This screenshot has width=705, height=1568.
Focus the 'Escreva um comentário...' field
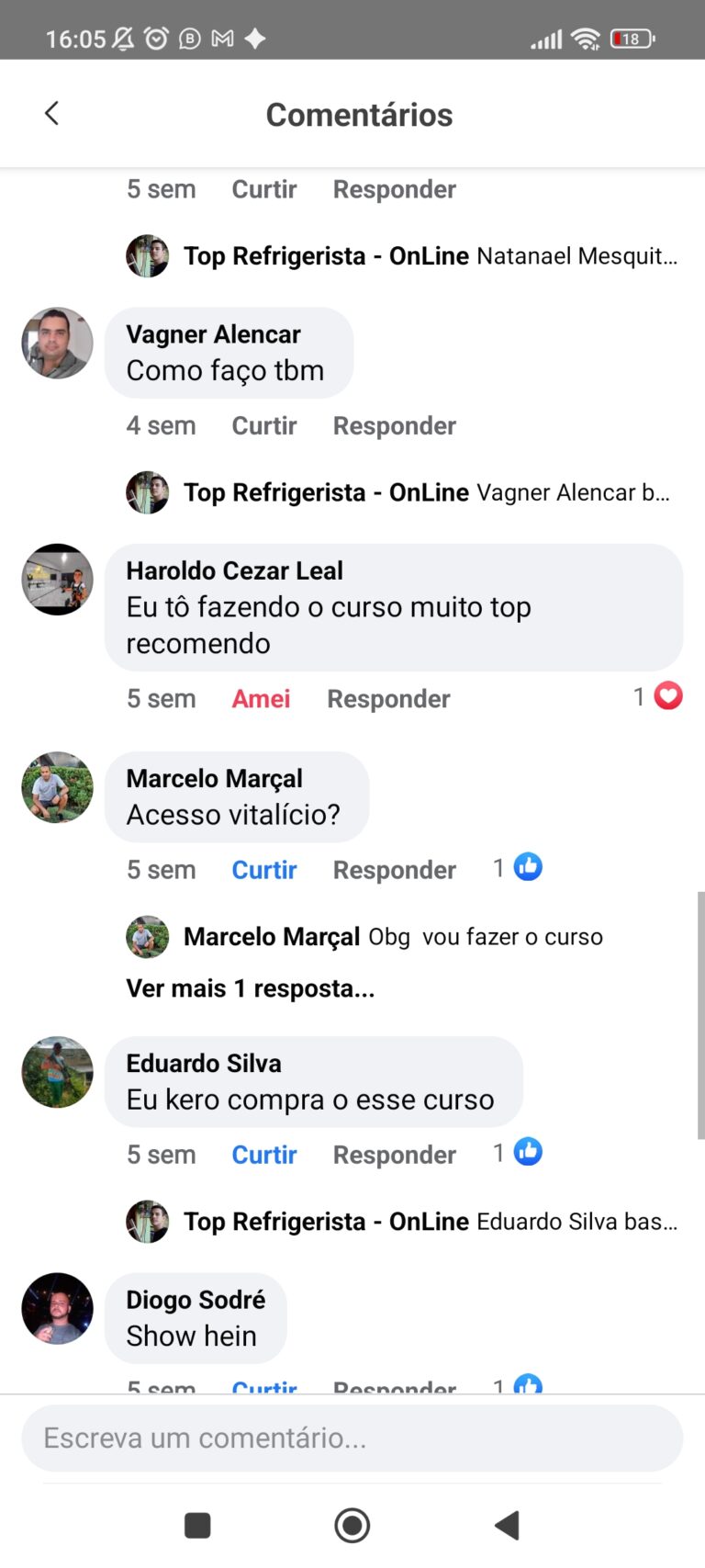pyautogui.click(x=352, y=1438)
